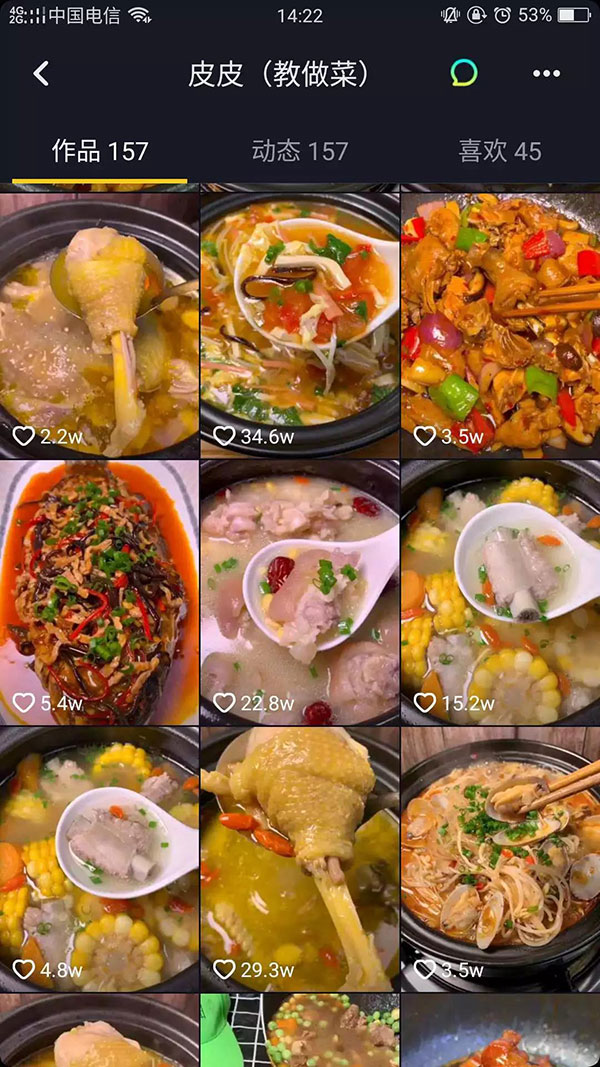Open the green chat bubble icon

tap(463, 72)
